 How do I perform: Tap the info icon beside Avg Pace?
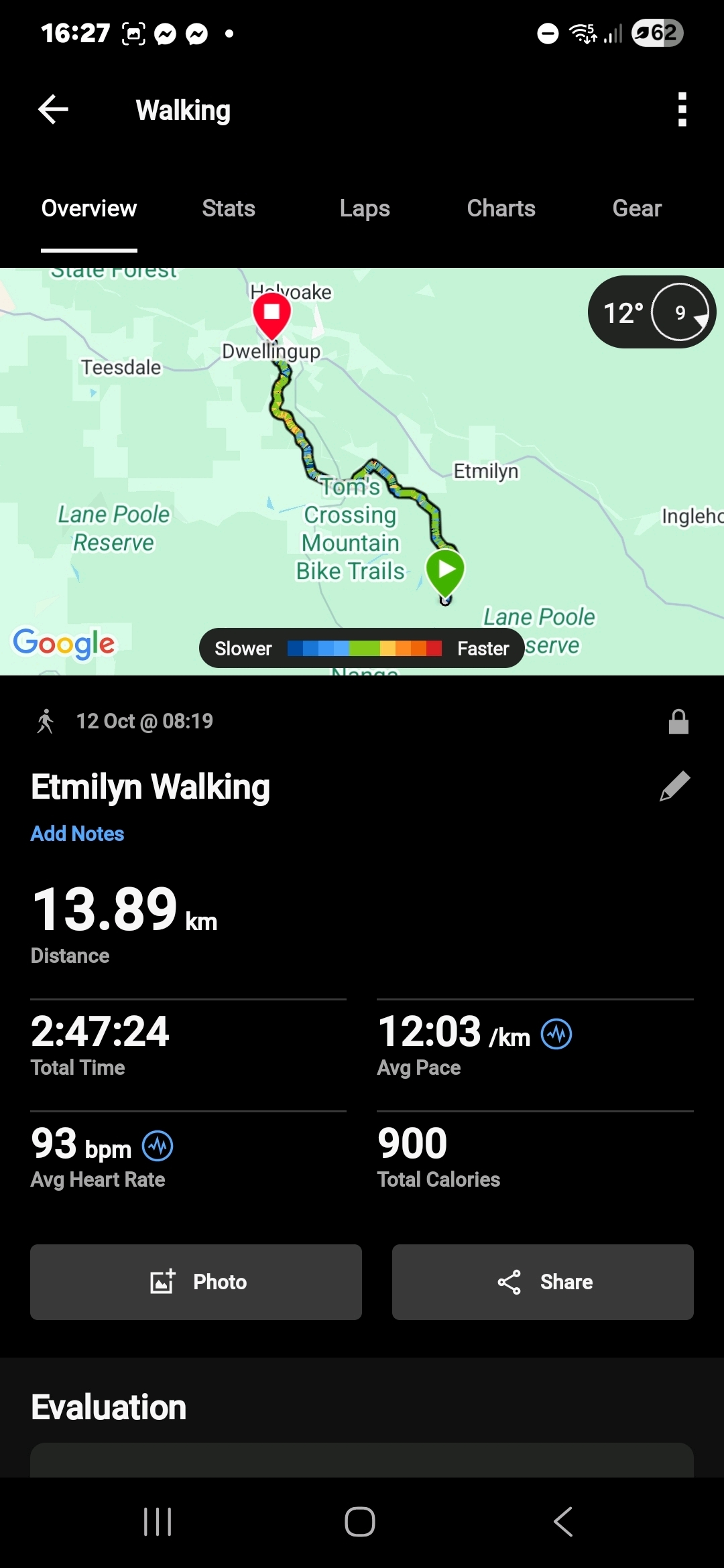[x=556, y=1034]
